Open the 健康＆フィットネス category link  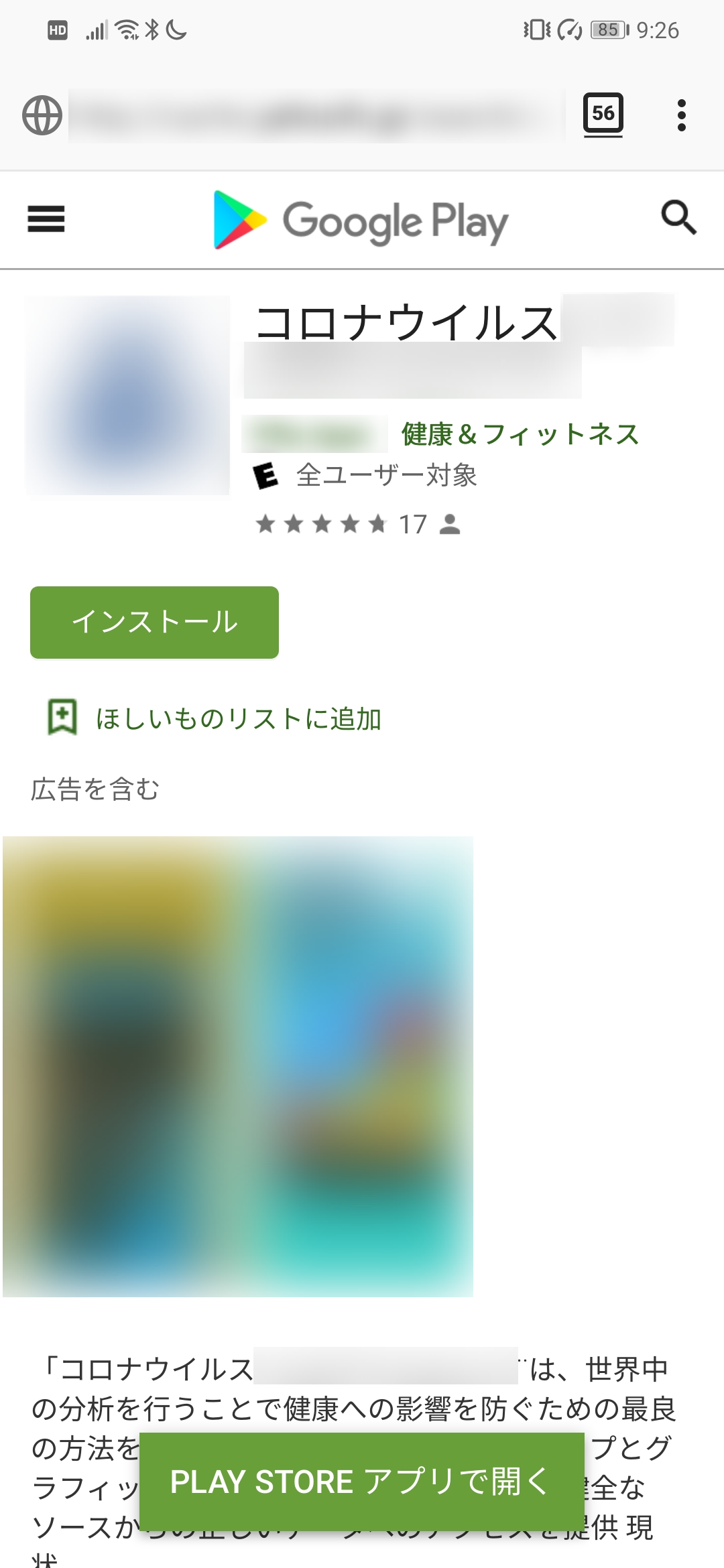(x=520, y=434)
